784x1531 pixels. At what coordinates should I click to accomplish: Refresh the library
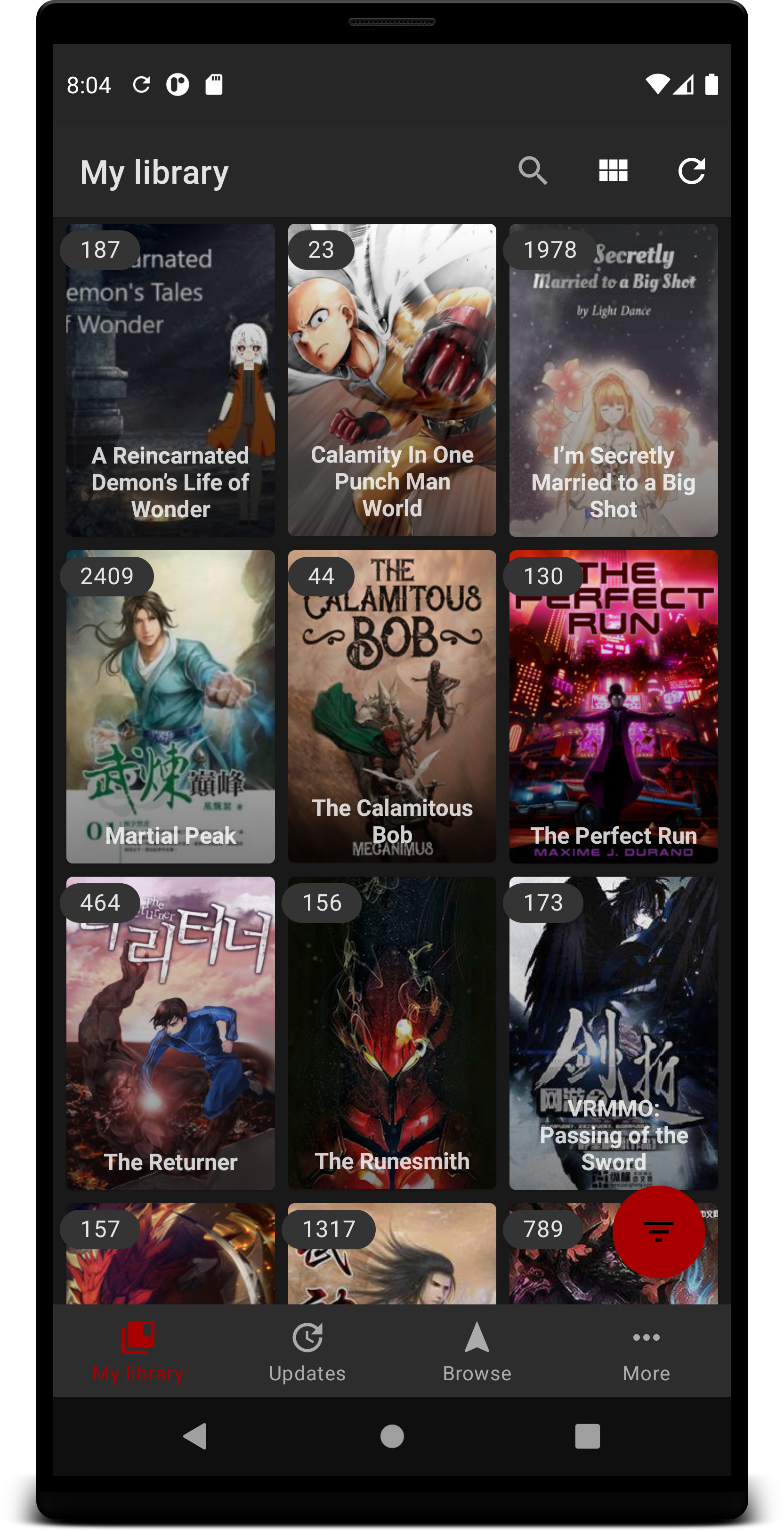point(692,171)
